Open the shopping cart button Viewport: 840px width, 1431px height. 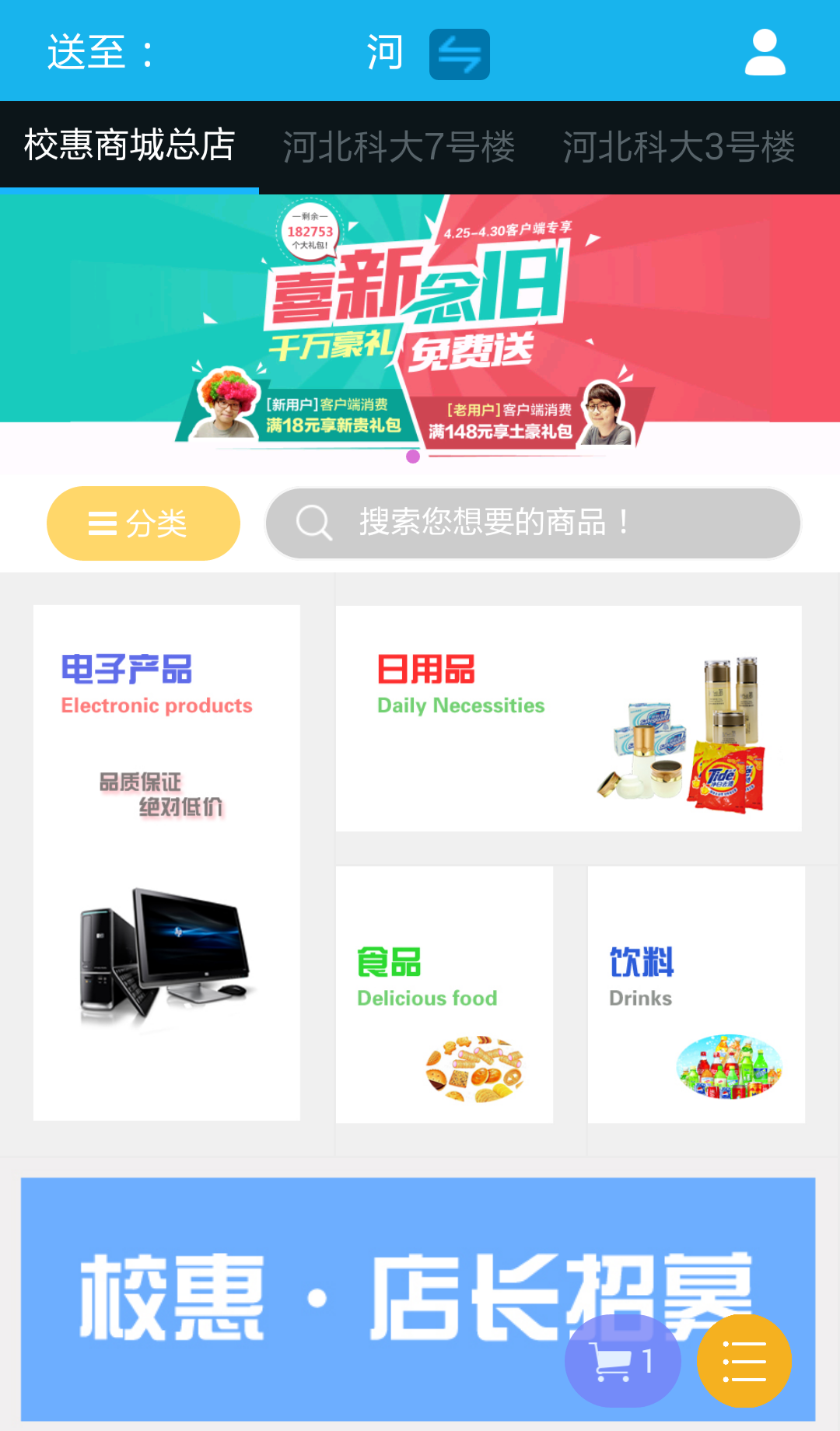622,1361
